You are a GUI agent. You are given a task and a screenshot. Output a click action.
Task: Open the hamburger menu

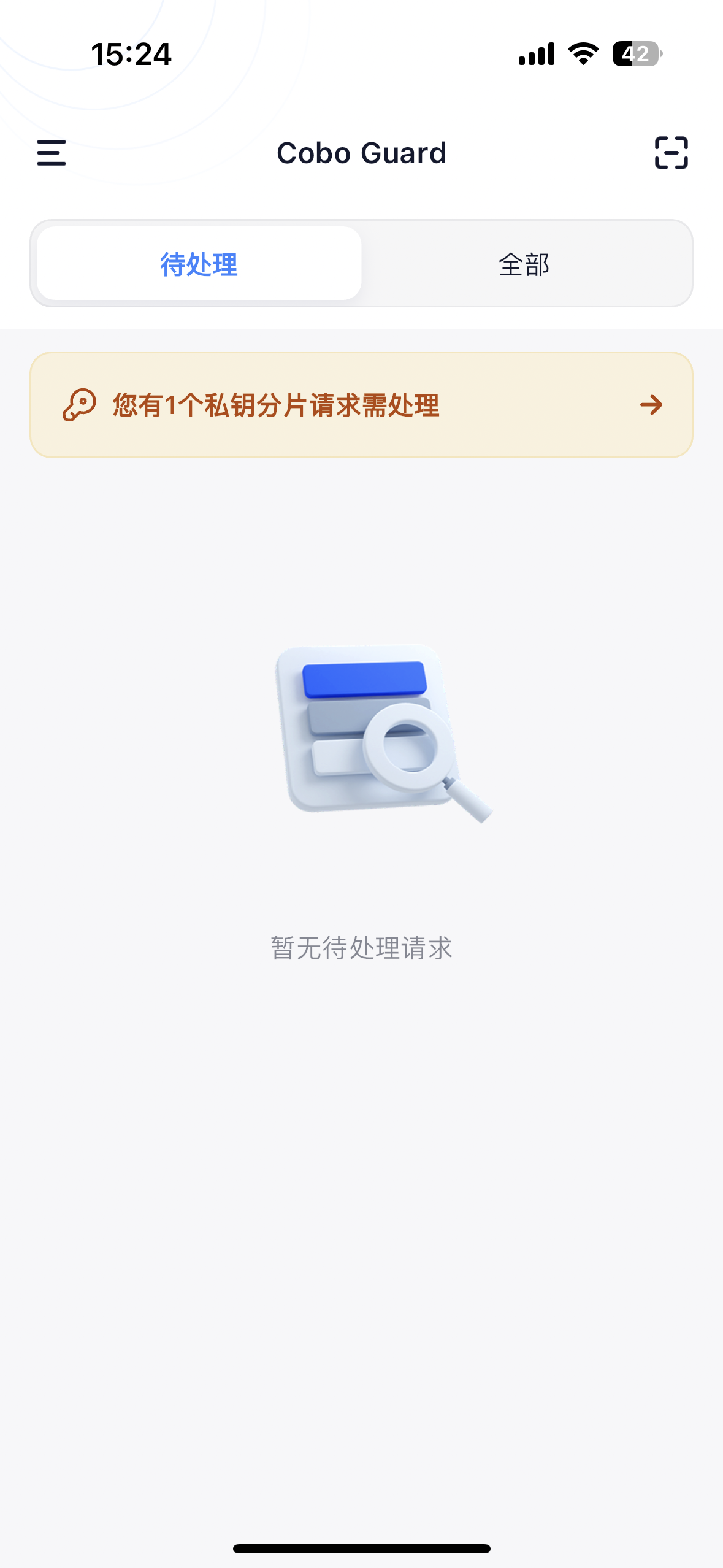coord(52,153)
